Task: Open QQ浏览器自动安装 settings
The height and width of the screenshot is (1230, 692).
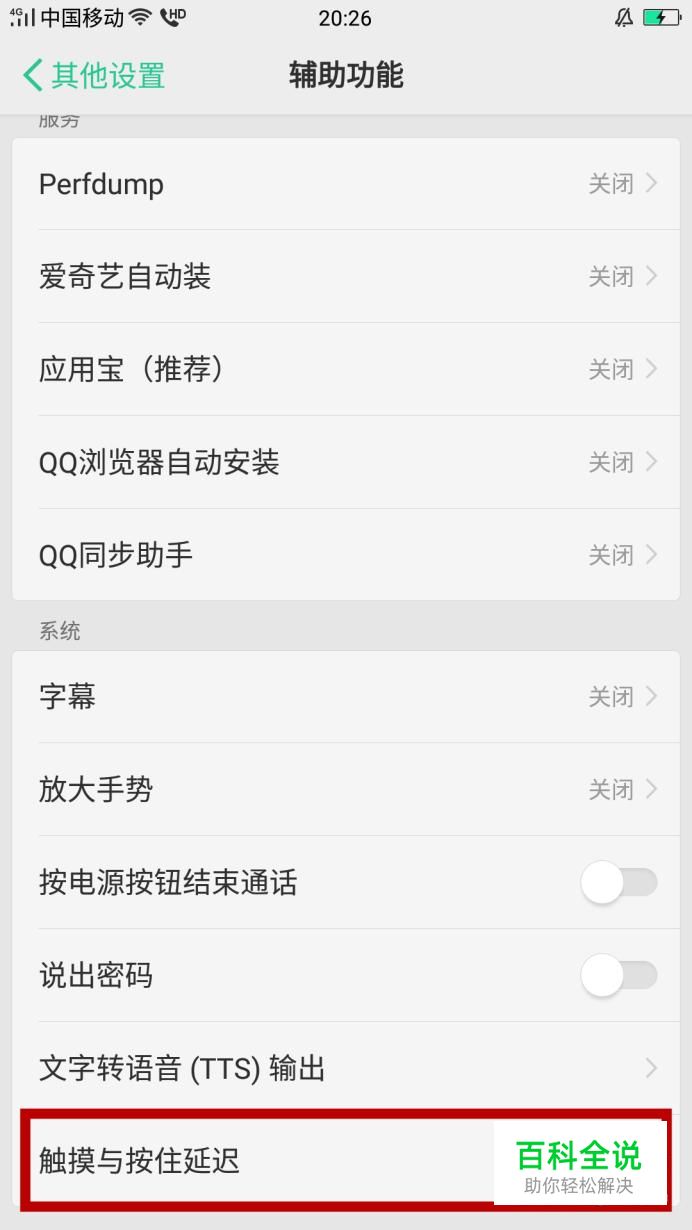Action: click(346, 463)
